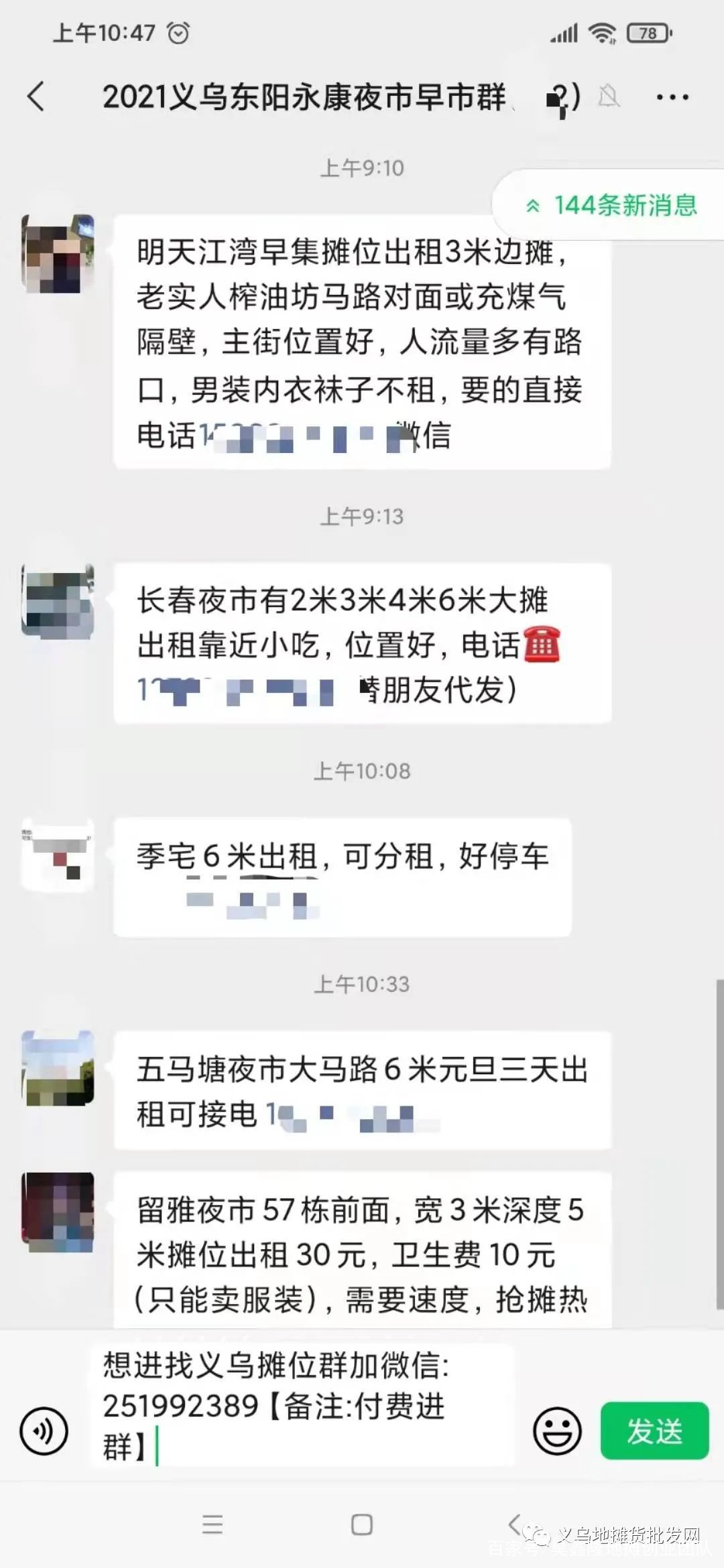Tap the system home button

click(362, 1525)
